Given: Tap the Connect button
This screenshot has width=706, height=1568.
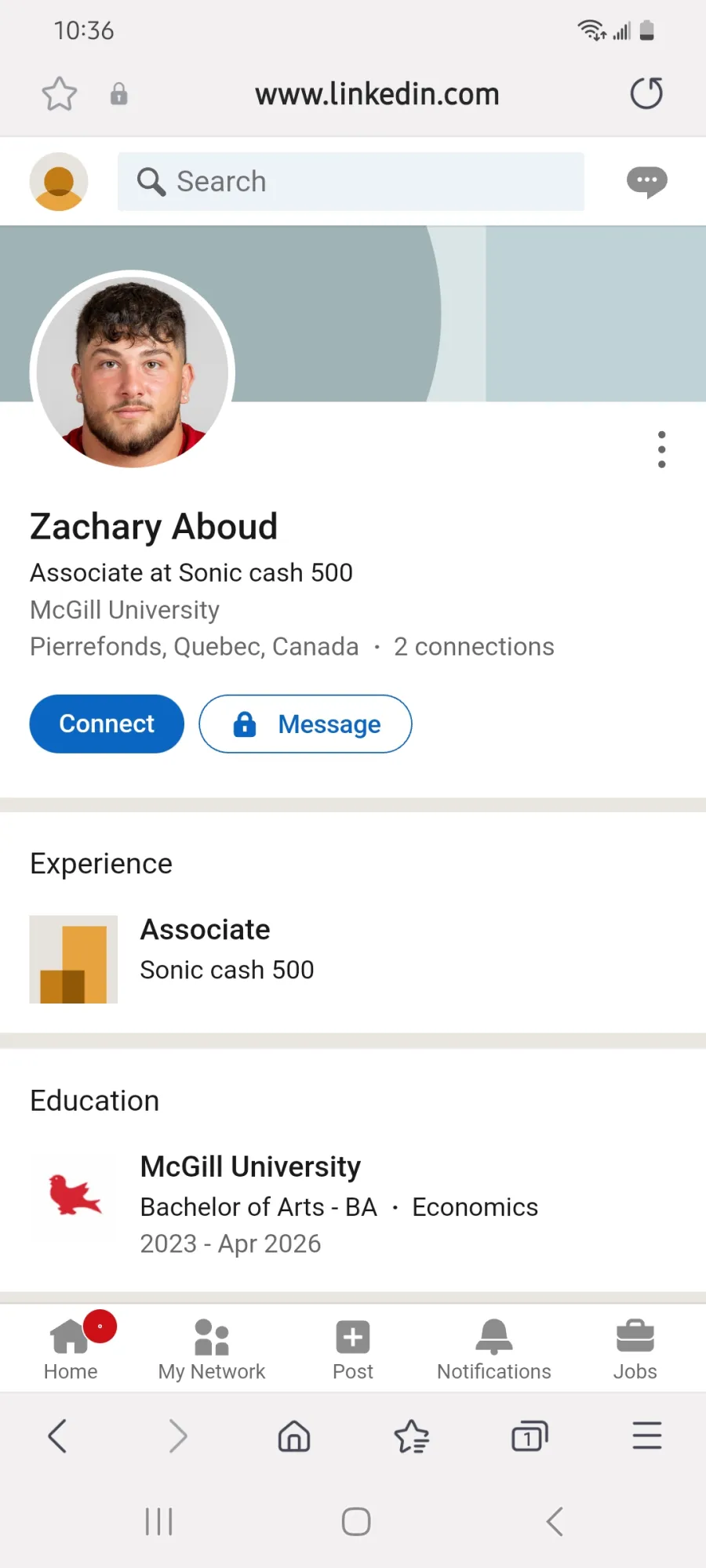Looking at the screenshot, I should (x=107, y=724).
